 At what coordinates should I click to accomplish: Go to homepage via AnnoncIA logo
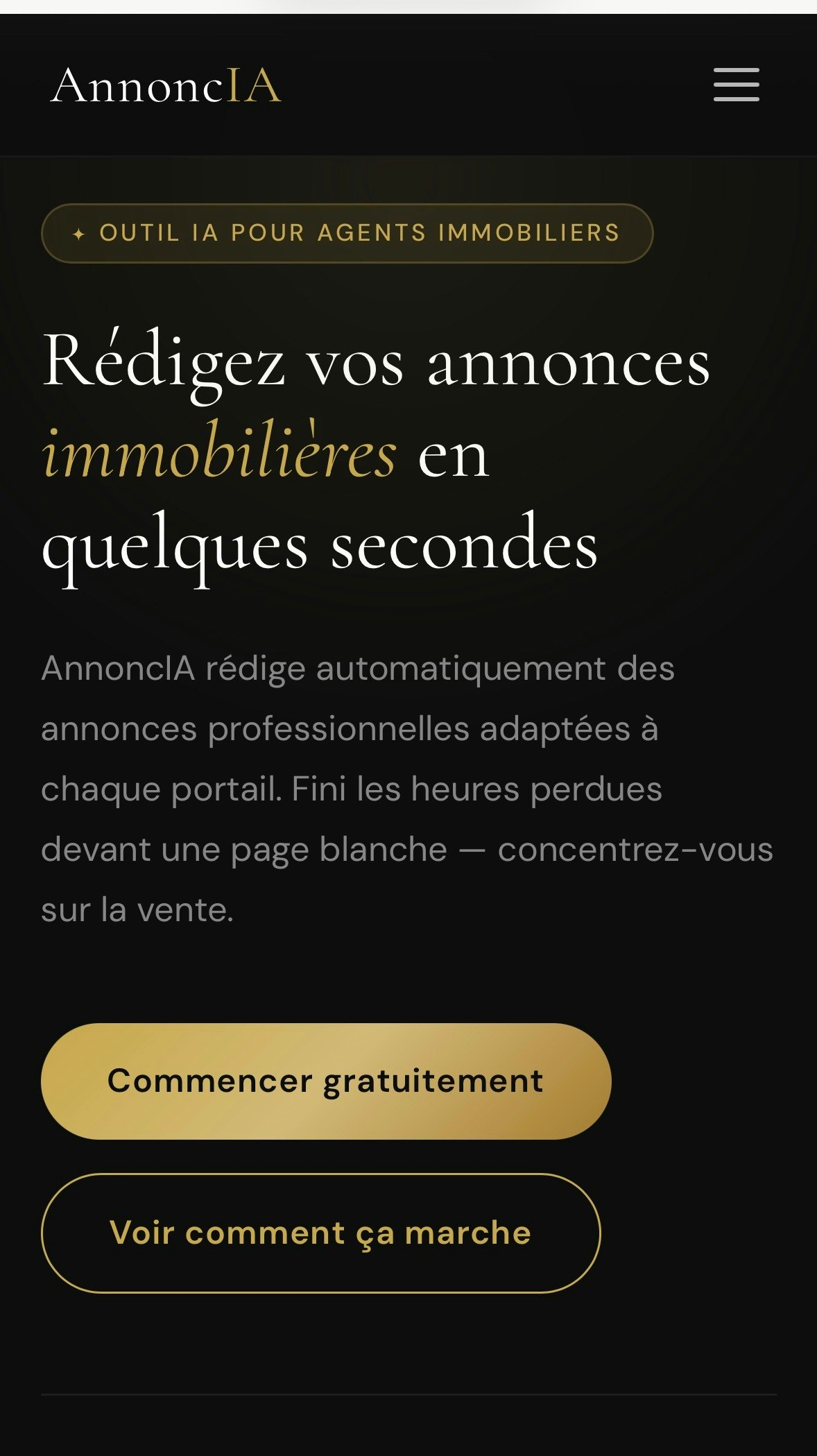[x=166, y=86]
